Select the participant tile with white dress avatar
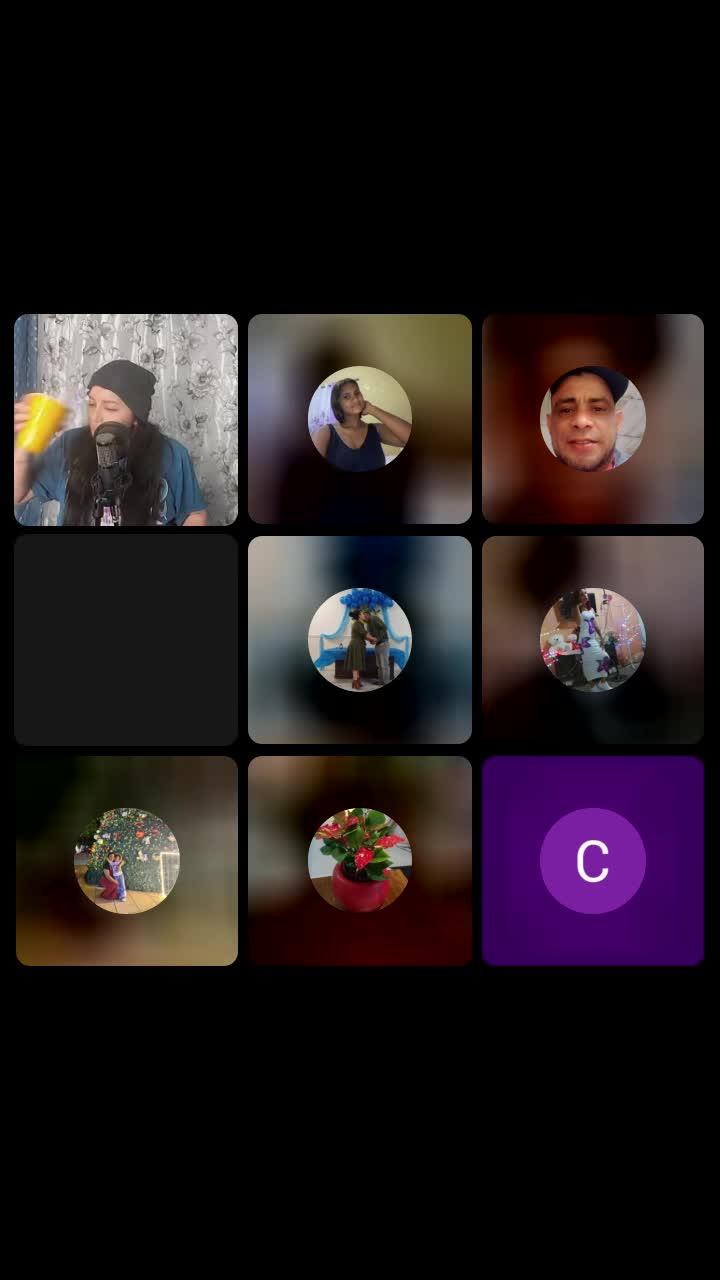 click(593, 640)
